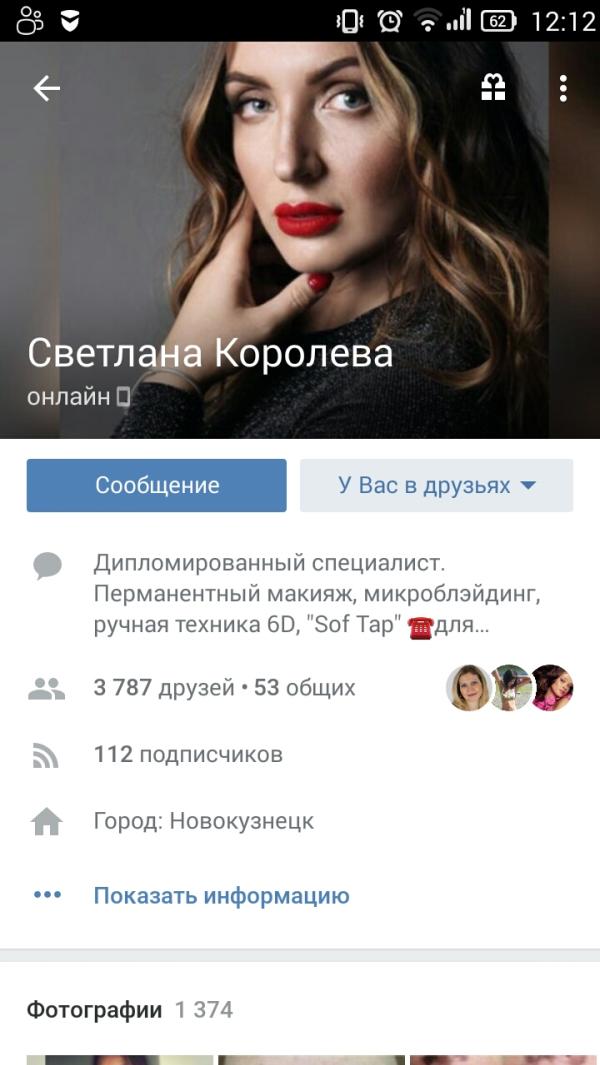Send a gift via gift icon
This screenshot has height=1065, width=600.
tap(493, 89)
